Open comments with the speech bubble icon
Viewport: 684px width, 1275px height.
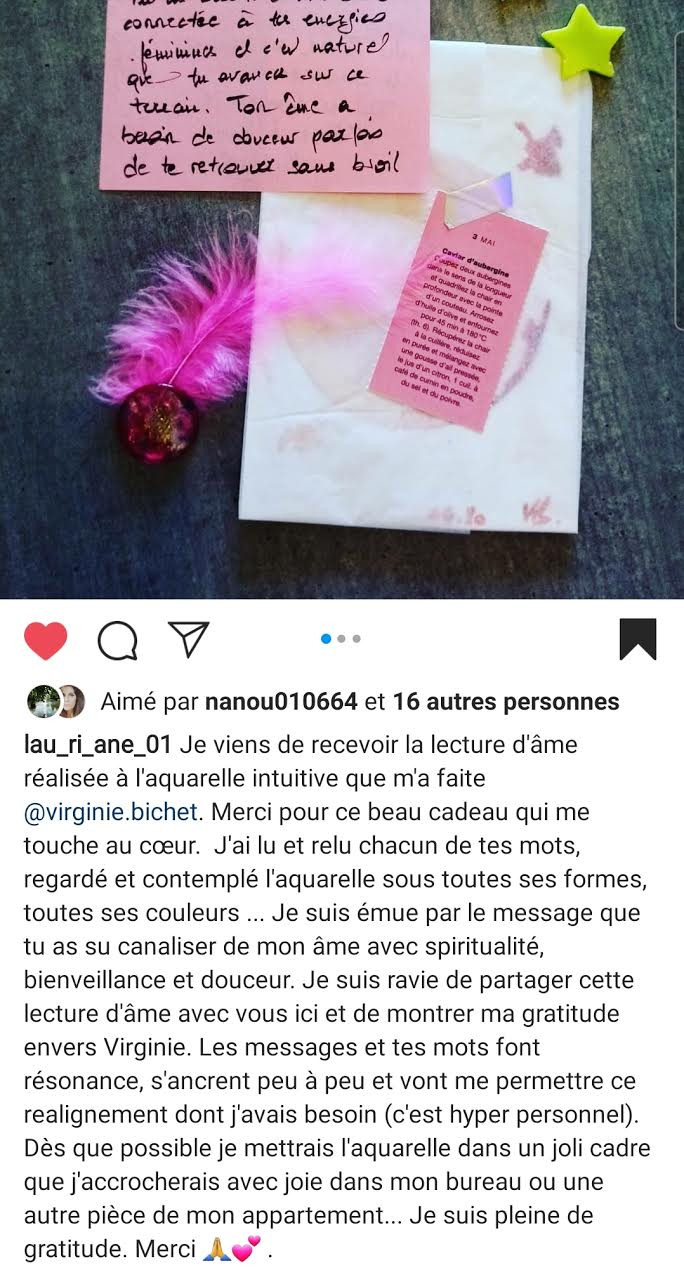pyautogui.click(x=117, y=640)
